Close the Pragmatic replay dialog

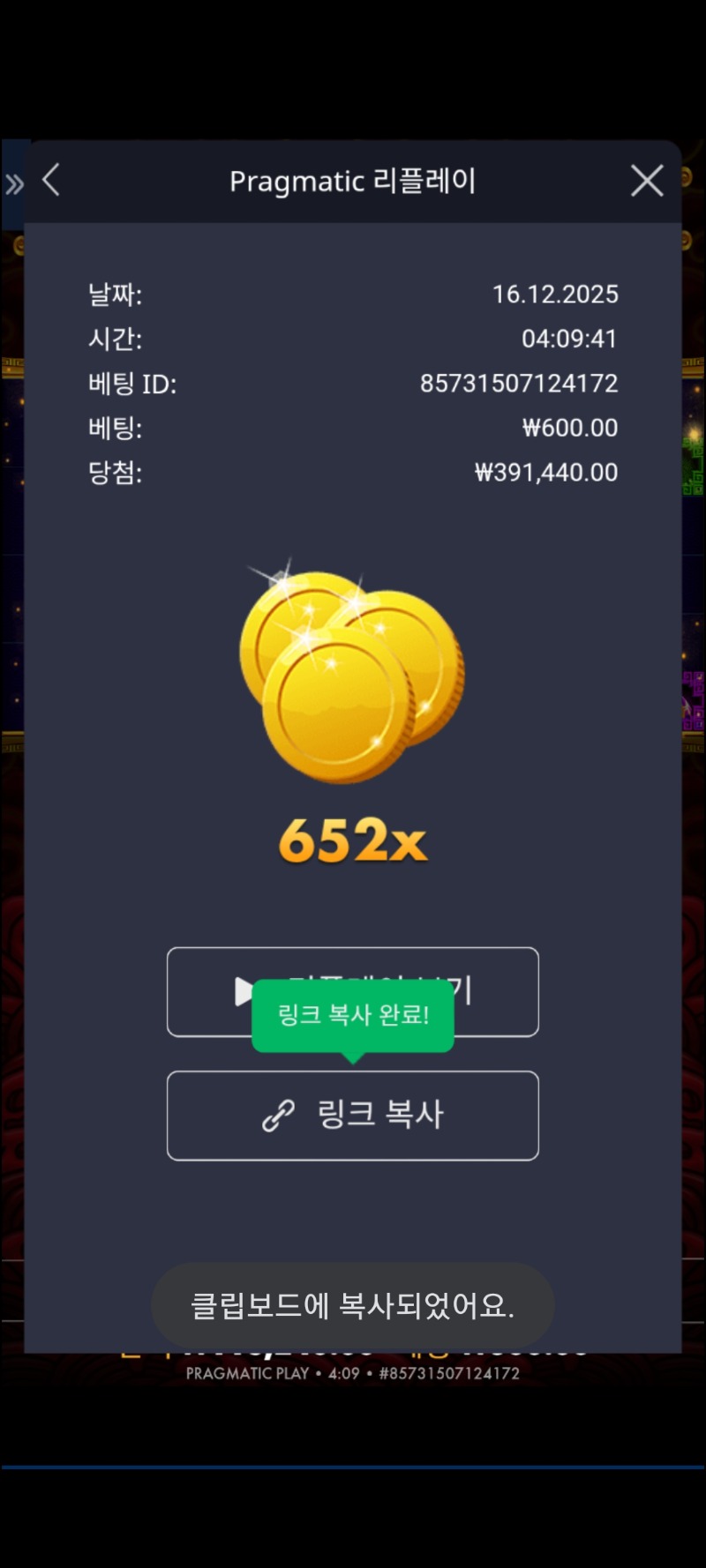point(647,181)
